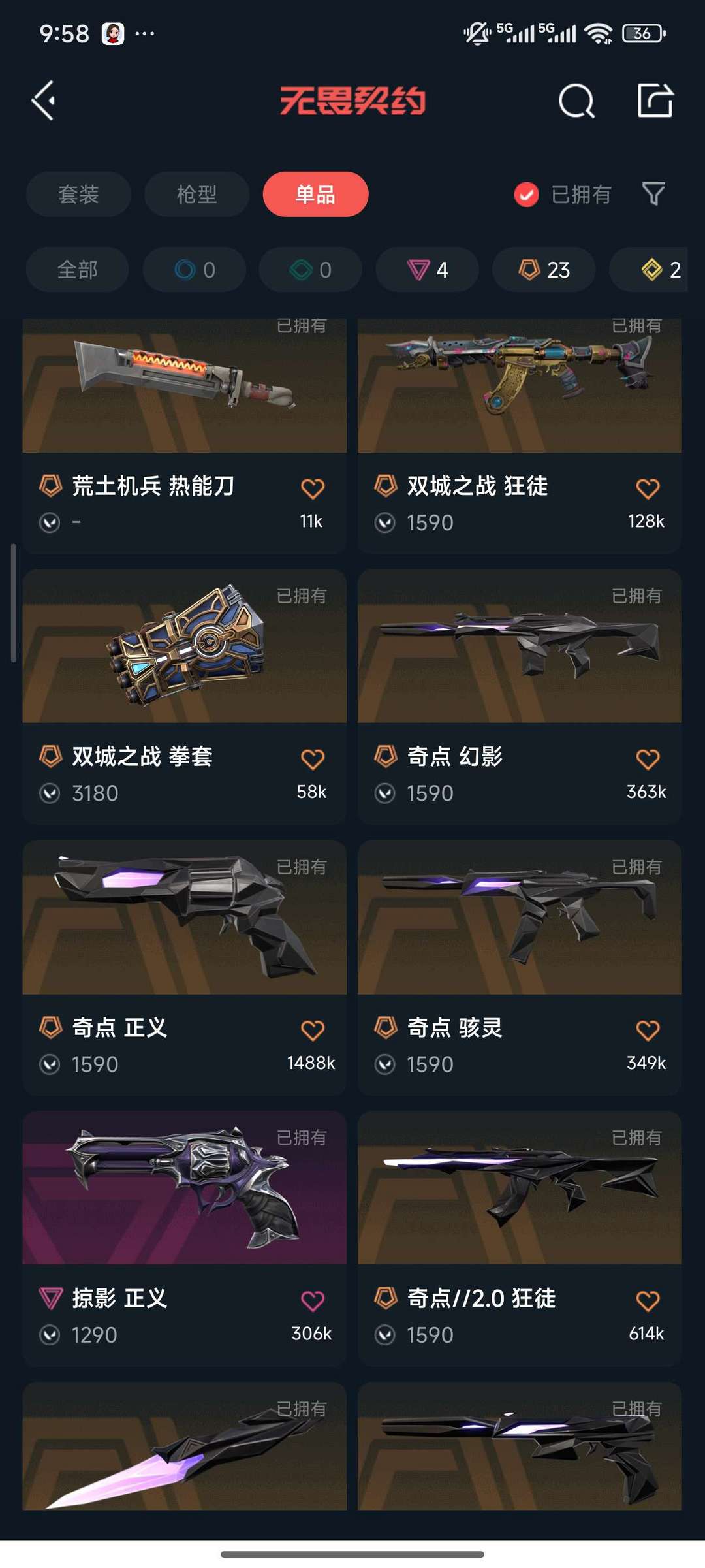The height and width of the screenshot is (1568, 705).
Task: Share this skin collection page
Action: [655, 101]
